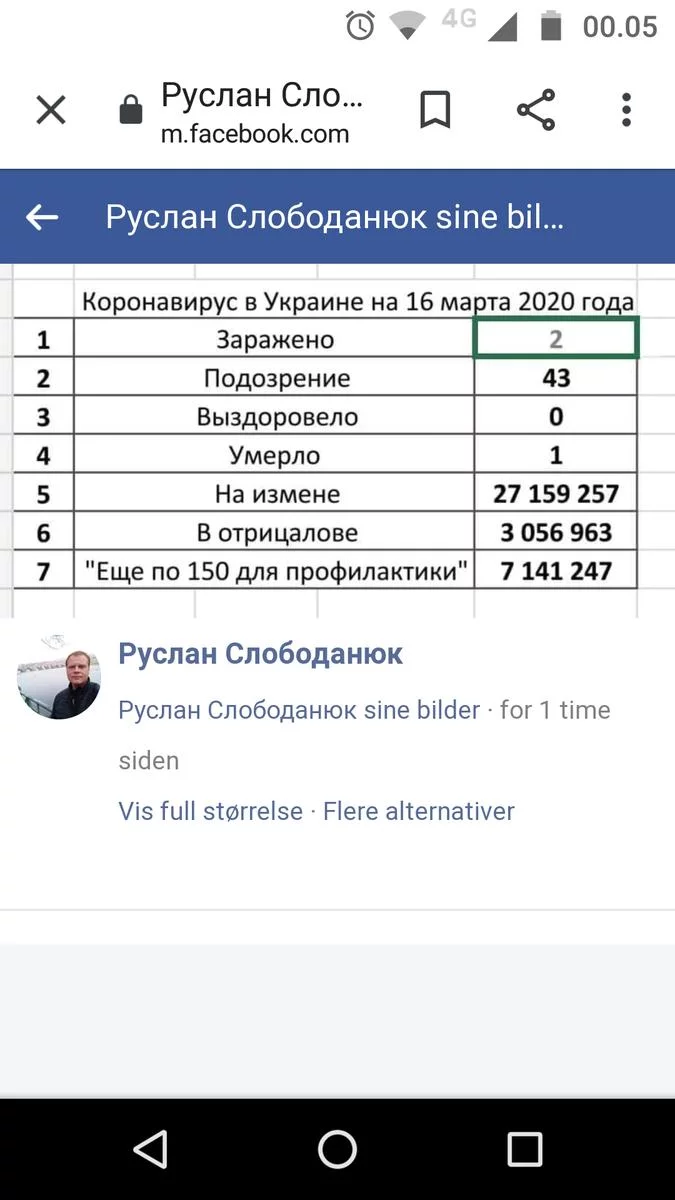Open the Руслан Слободанюк name link

(x=260, y=654)
